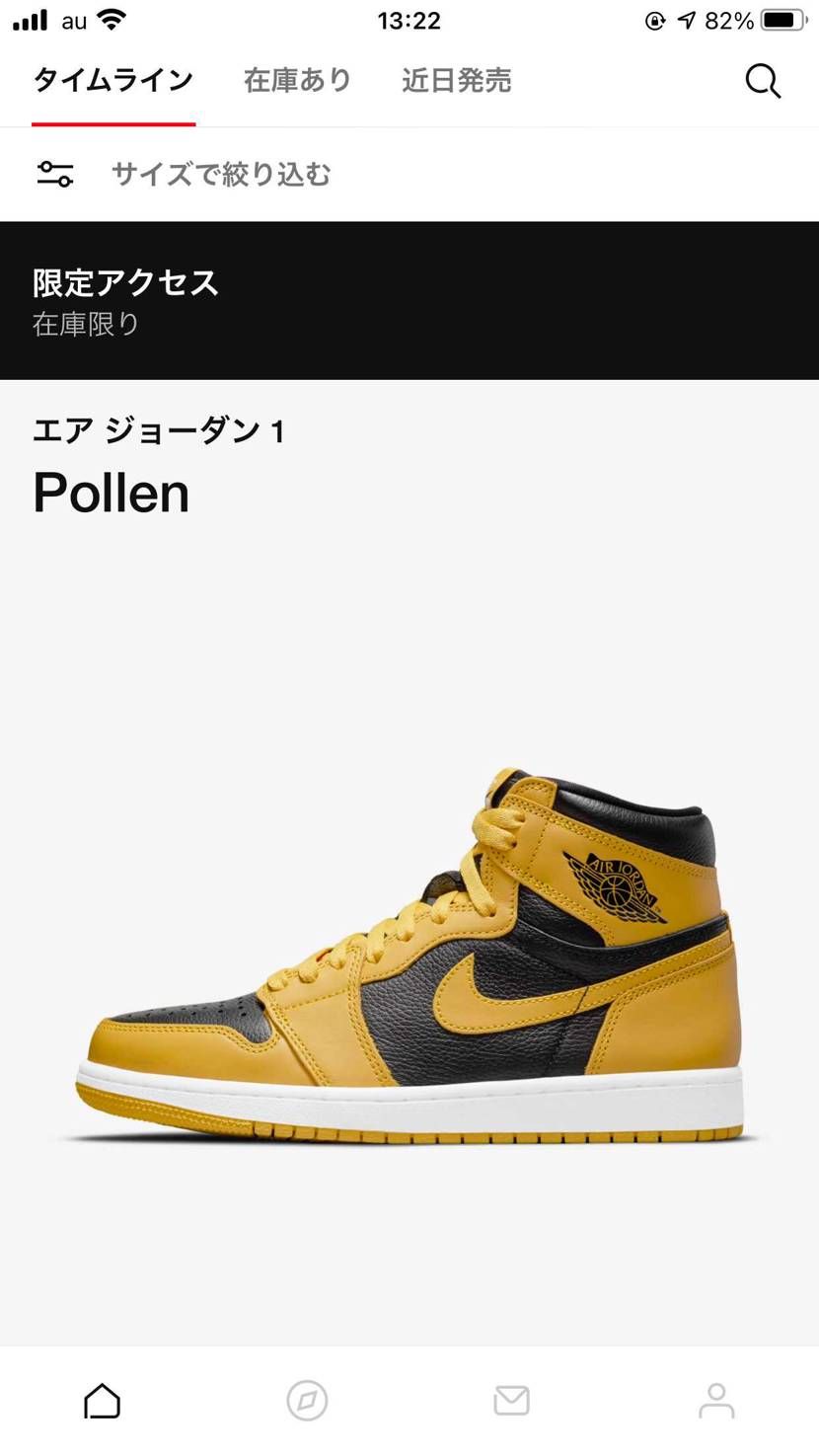
Task: Select the エア ジョーダン 1 label
Action: [x=160, y=431]
